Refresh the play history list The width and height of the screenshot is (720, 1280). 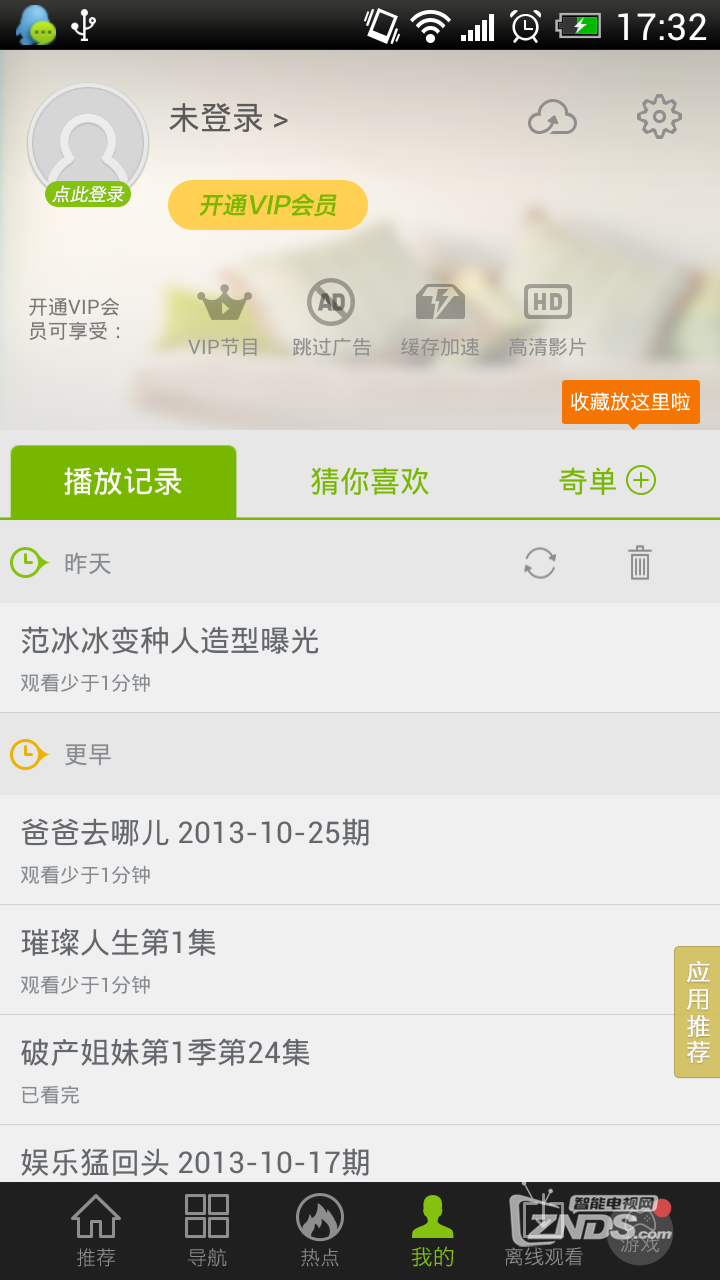[x=540, y=563]
